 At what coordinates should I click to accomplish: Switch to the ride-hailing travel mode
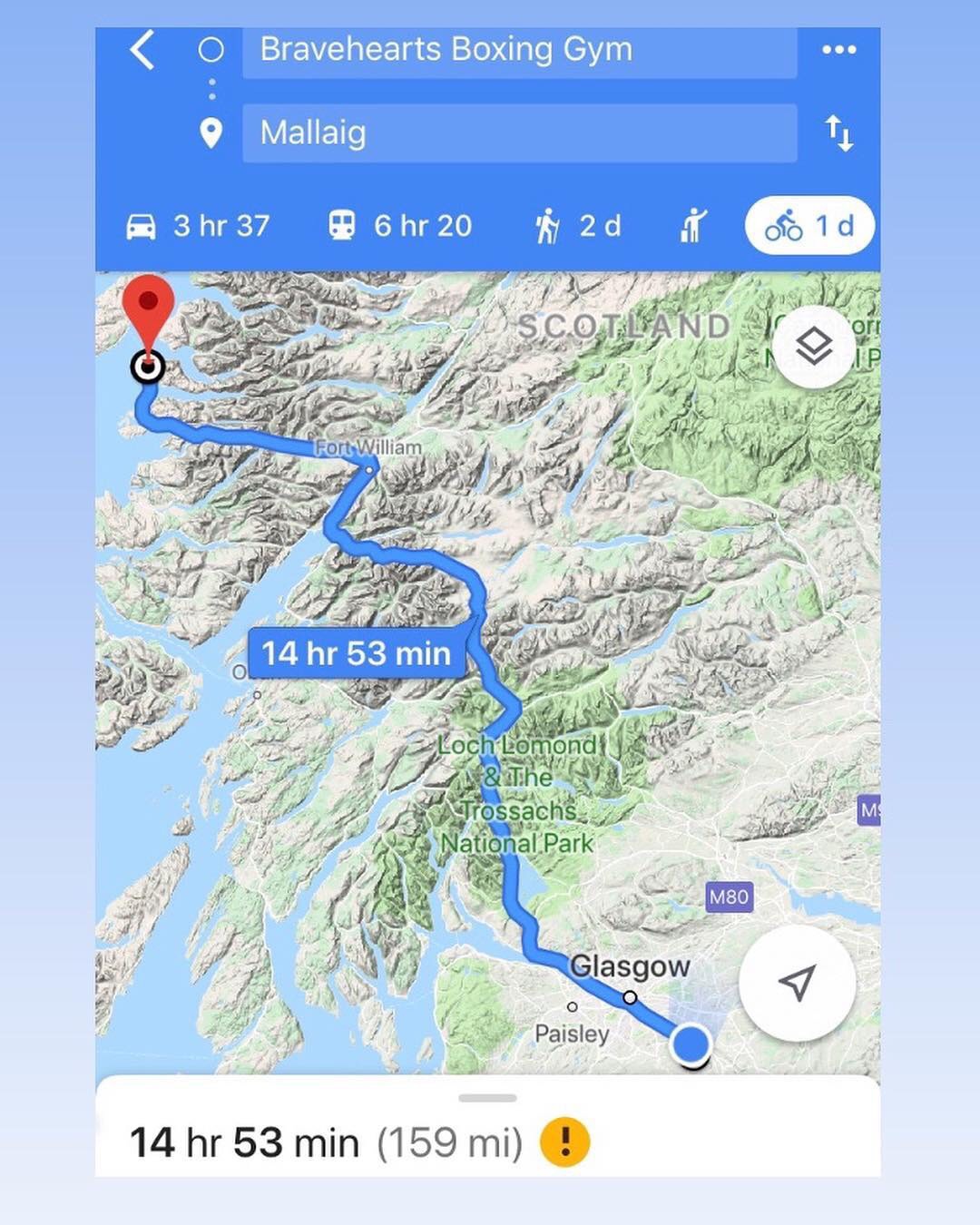[693, 226]
